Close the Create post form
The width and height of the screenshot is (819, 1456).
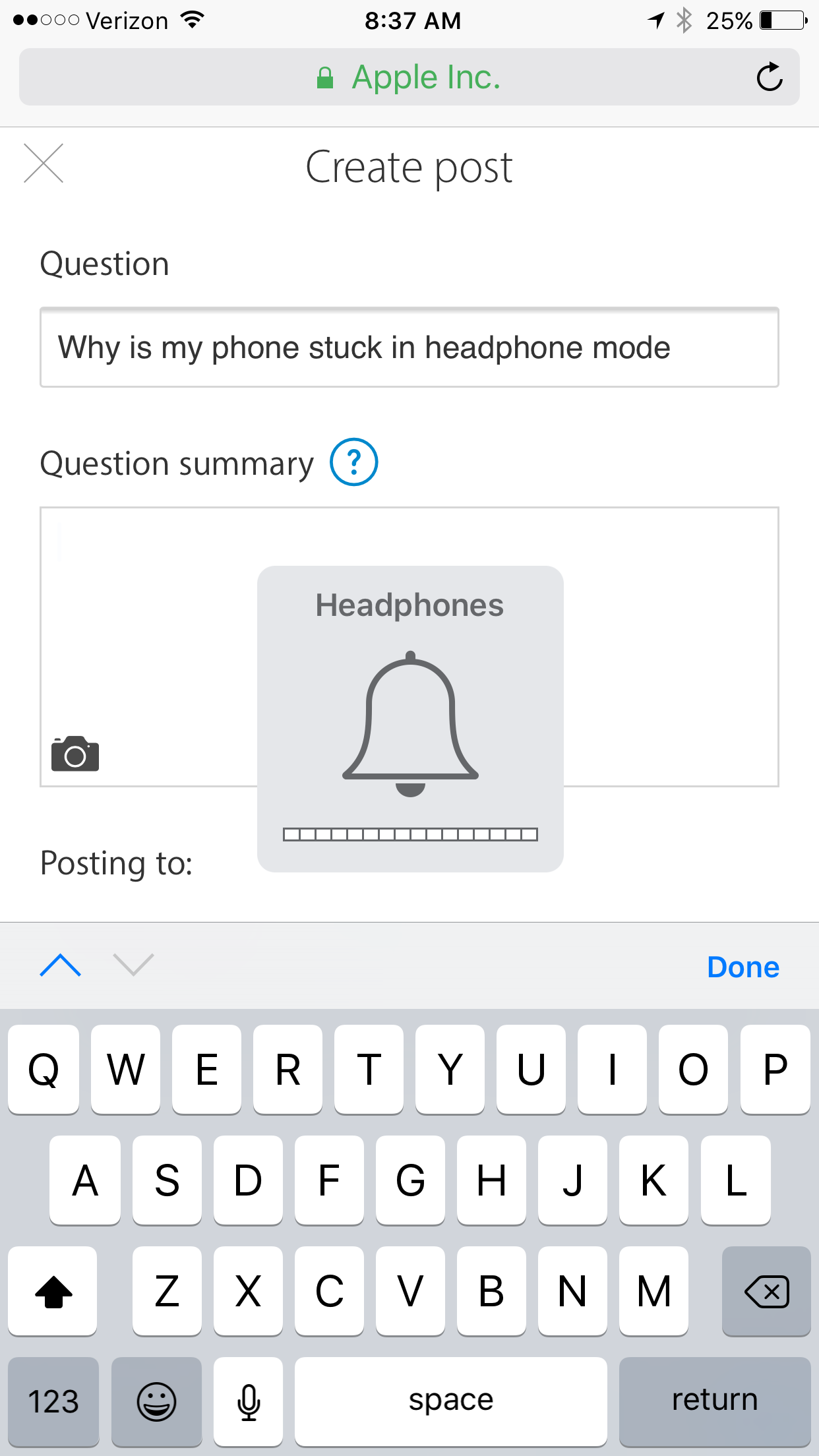44,163
